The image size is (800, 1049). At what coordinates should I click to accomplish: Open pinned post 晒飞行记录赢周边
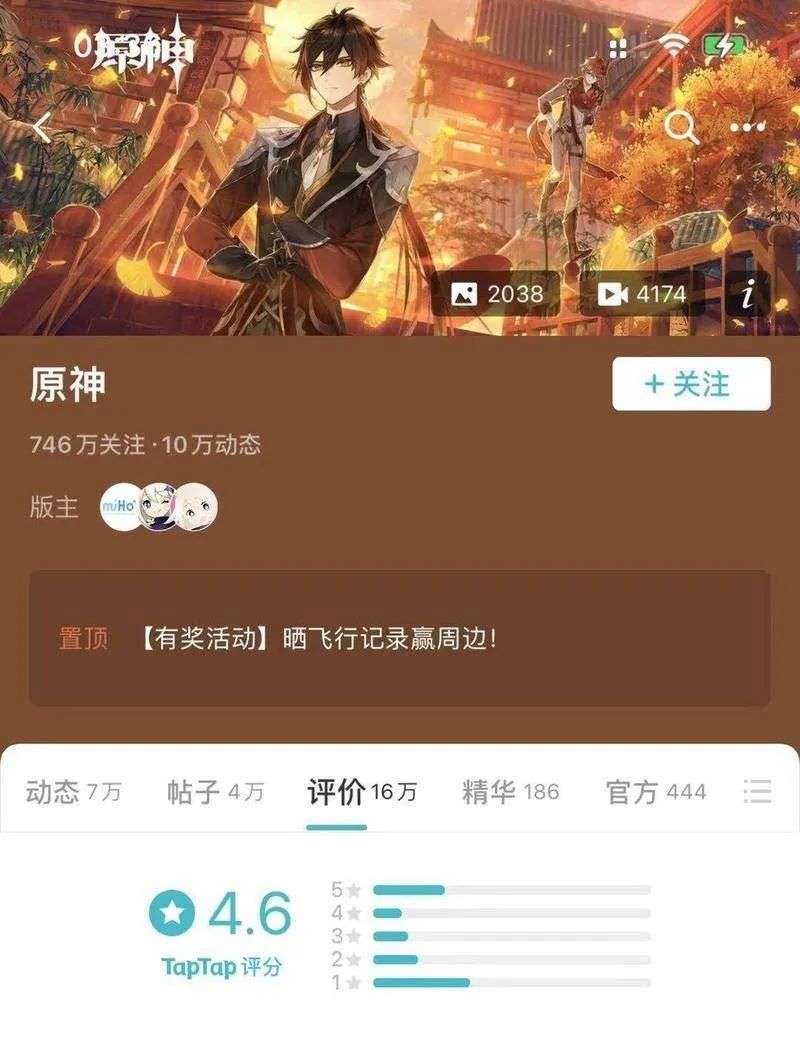tap(318, 638)
